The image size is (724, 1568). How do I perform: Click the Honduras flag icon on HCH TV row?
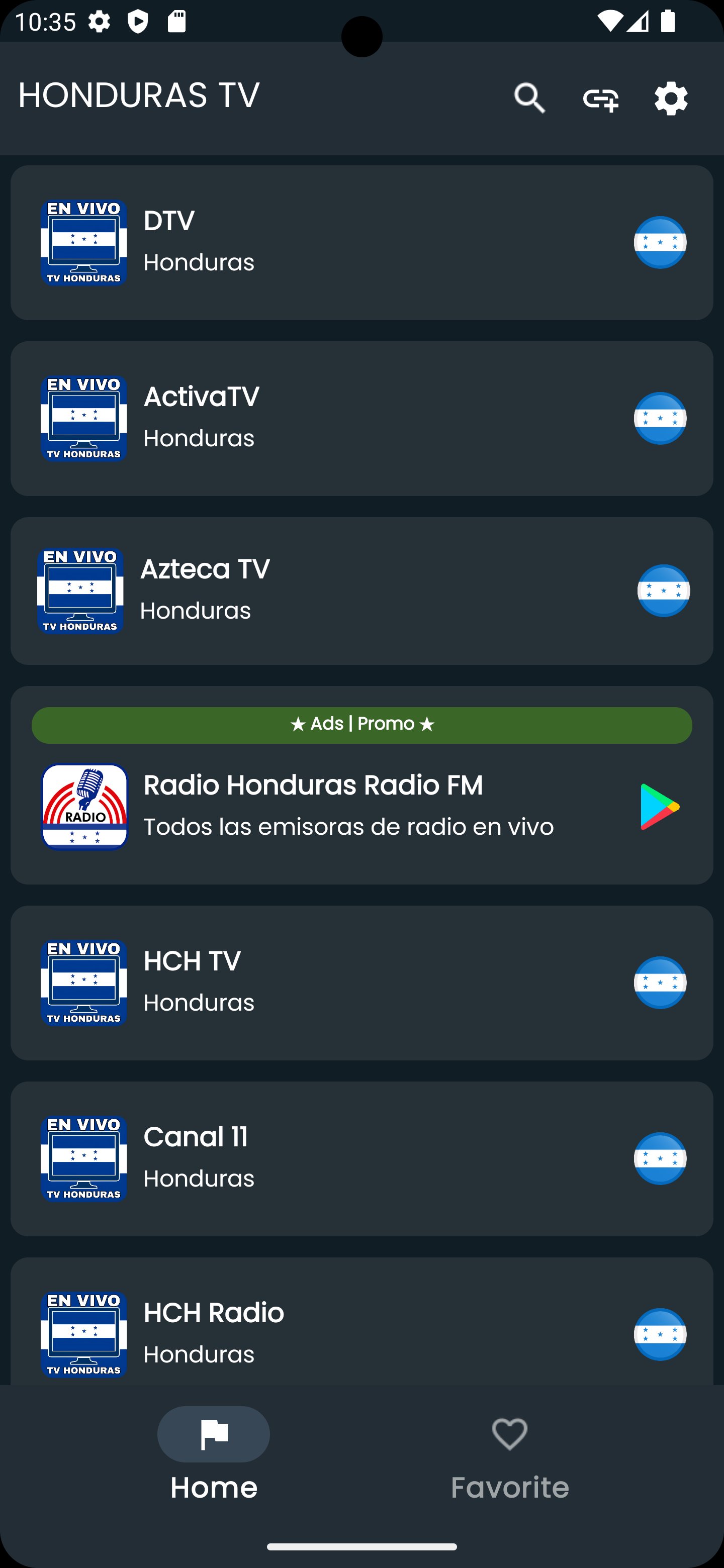pos(660,981)
